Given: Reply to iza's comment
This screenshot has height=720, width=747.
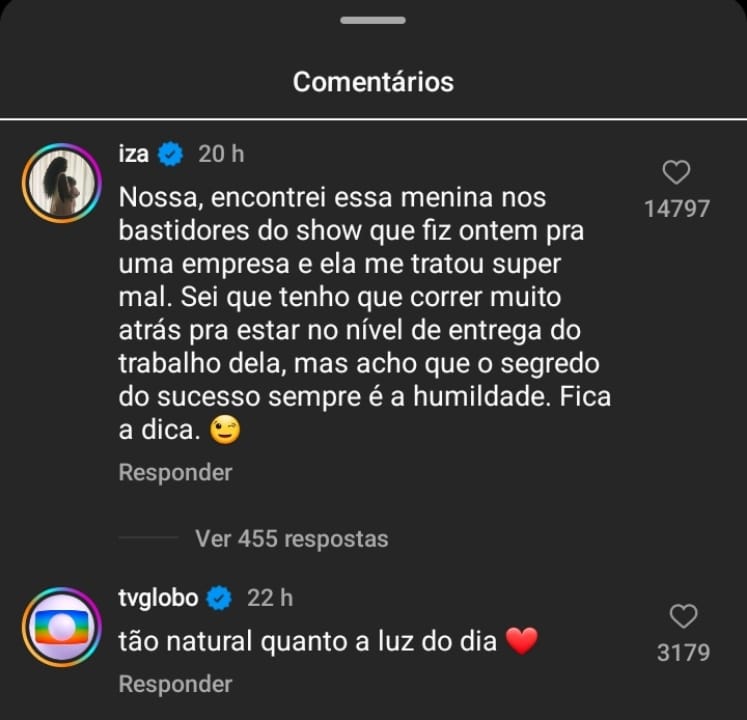Looking at the screenshot, I should 175,472.
